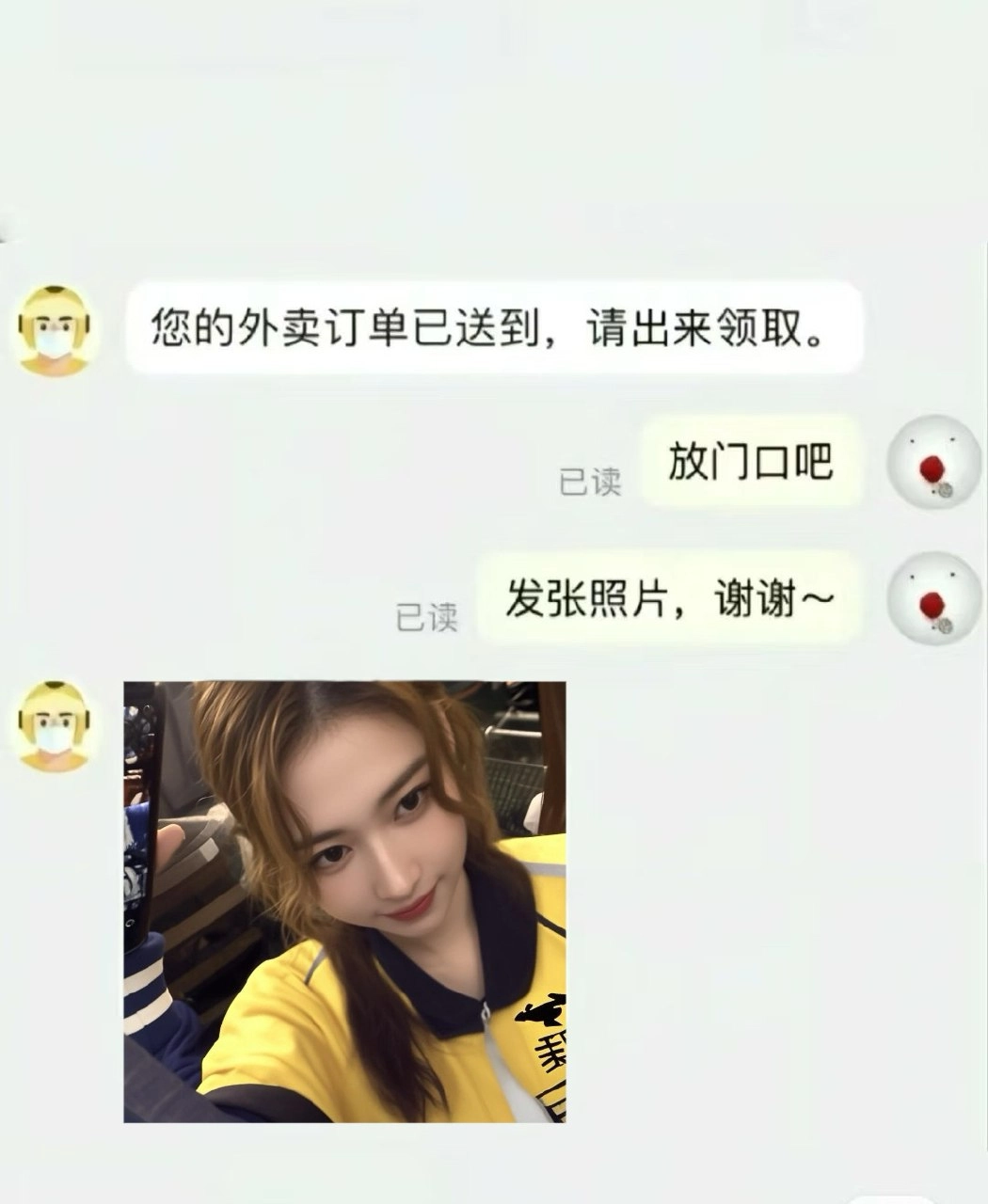Select the 发张照片，谢谢～ message bubble
The image size is (988, 1204).
[673, 598]
